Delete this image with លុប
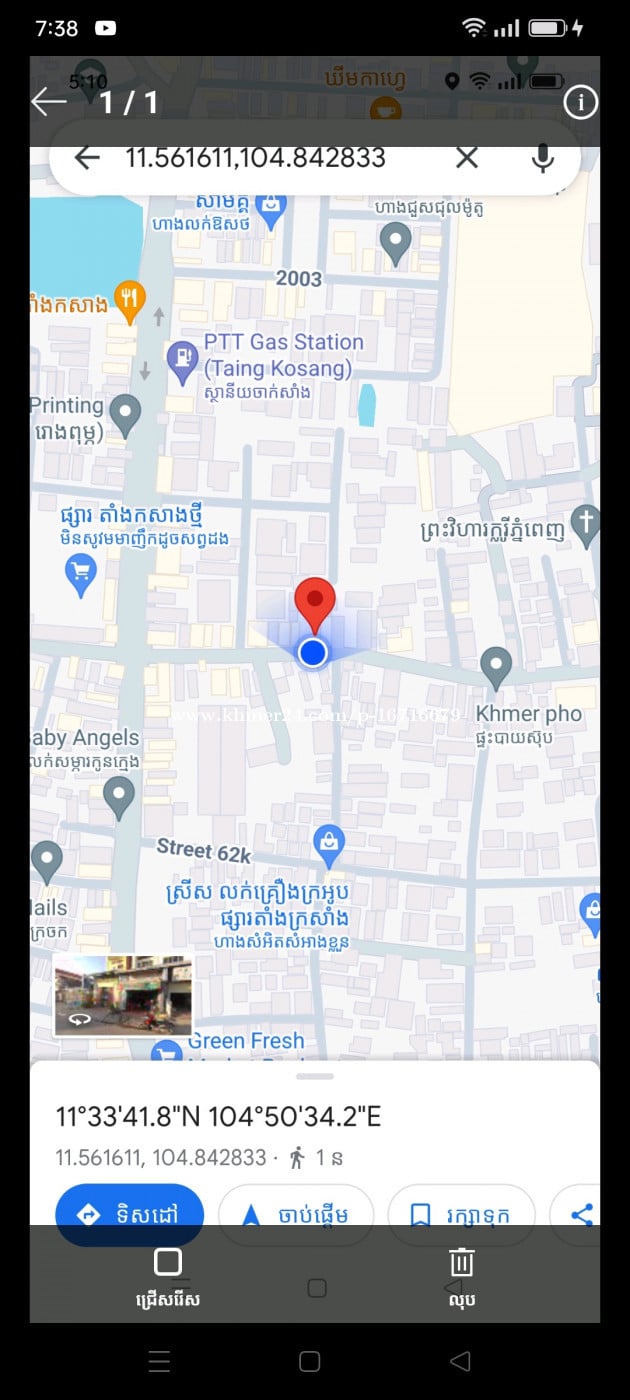 coord(461,1275)
